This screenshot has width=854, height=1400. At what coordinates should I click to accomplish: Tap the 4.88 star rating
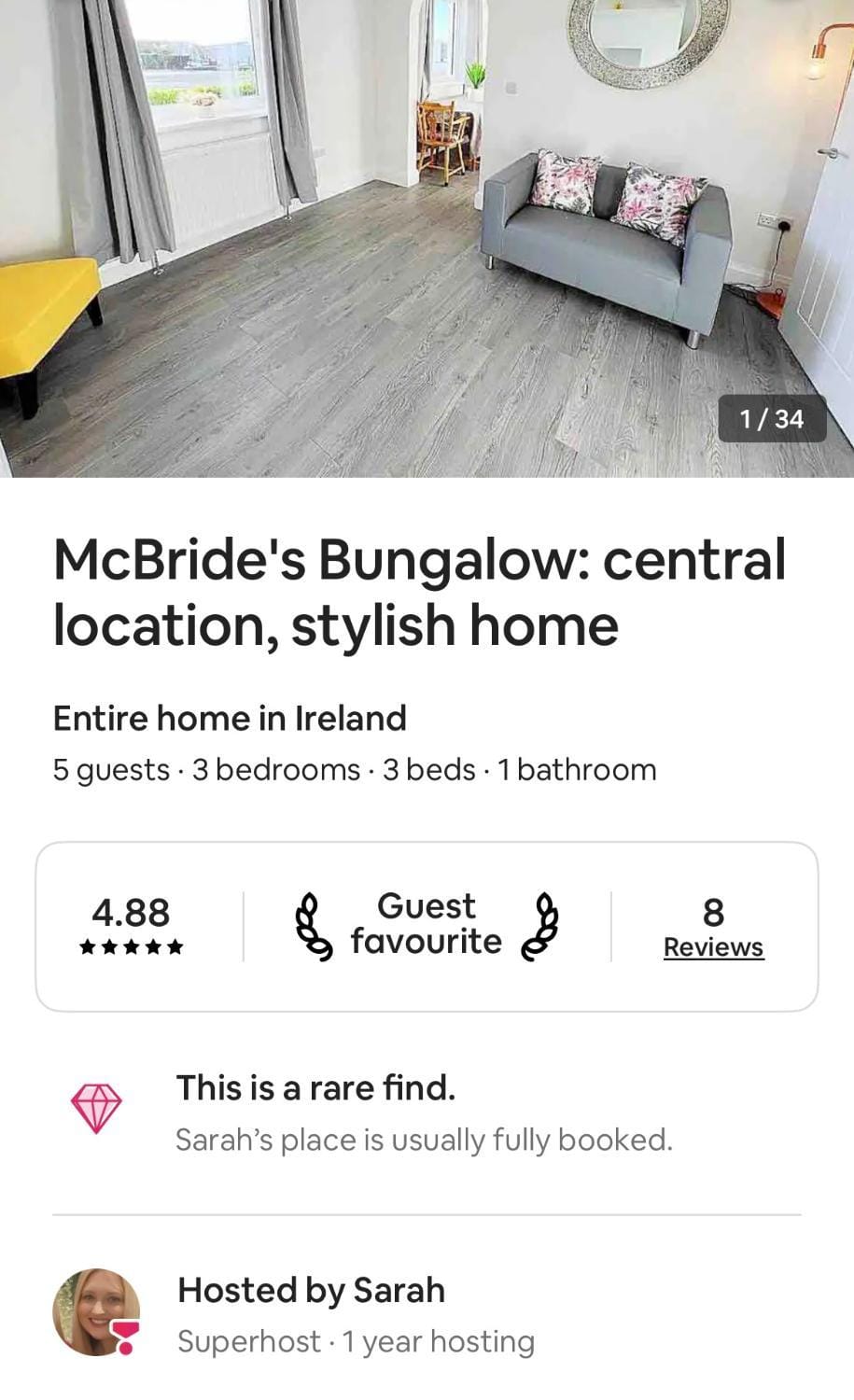coord(131,927)
